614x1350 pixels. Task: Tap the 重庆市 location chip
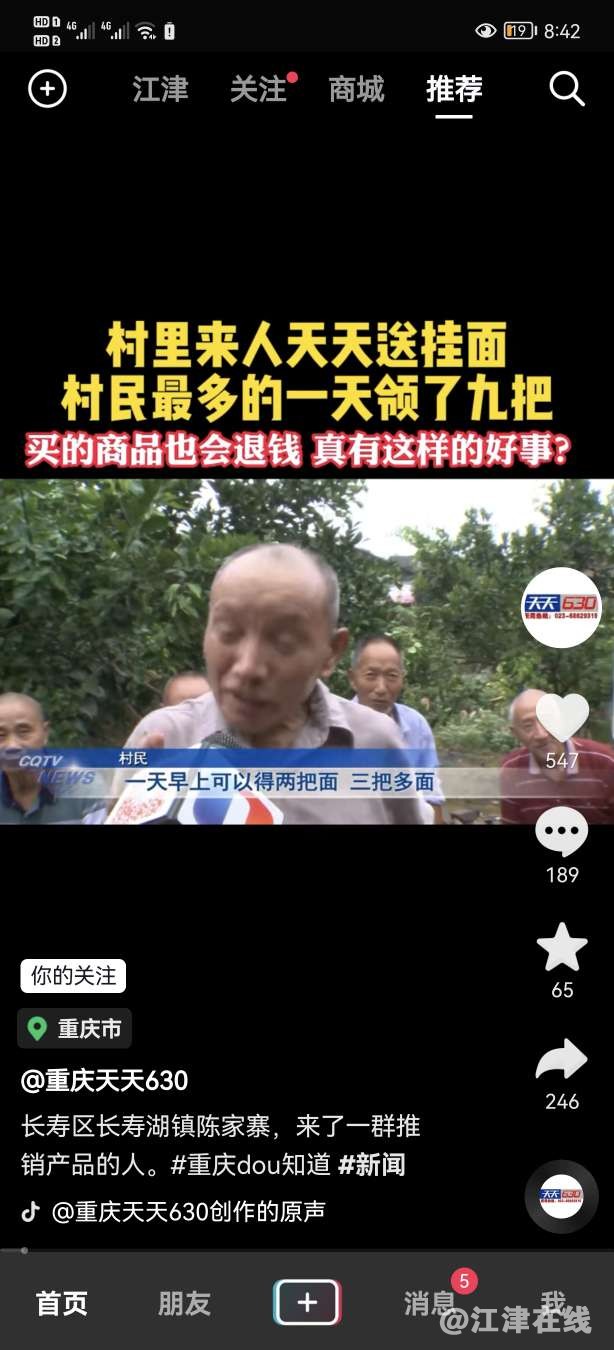point(75,1028)
